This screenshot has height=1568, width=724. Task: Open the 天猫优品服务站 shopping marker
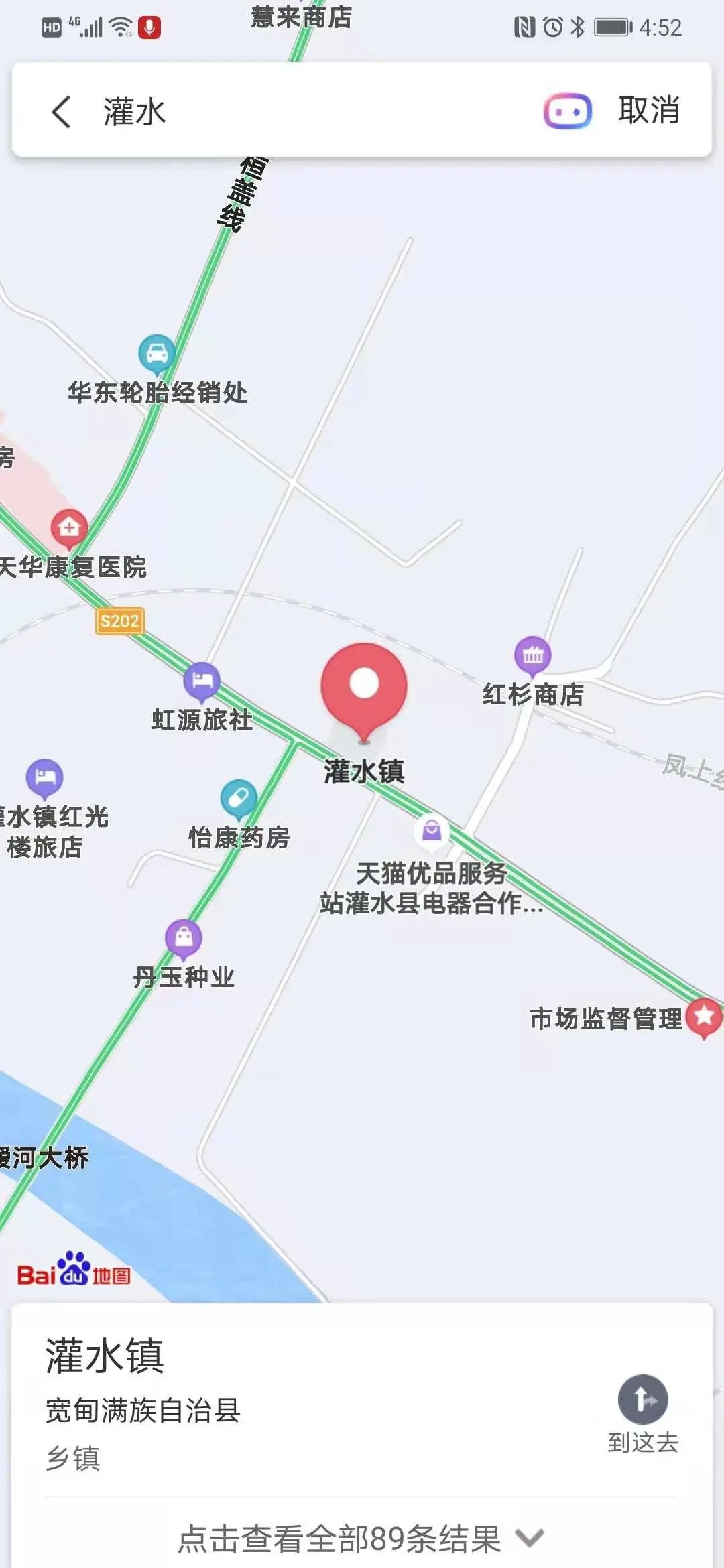pos(432,832)
